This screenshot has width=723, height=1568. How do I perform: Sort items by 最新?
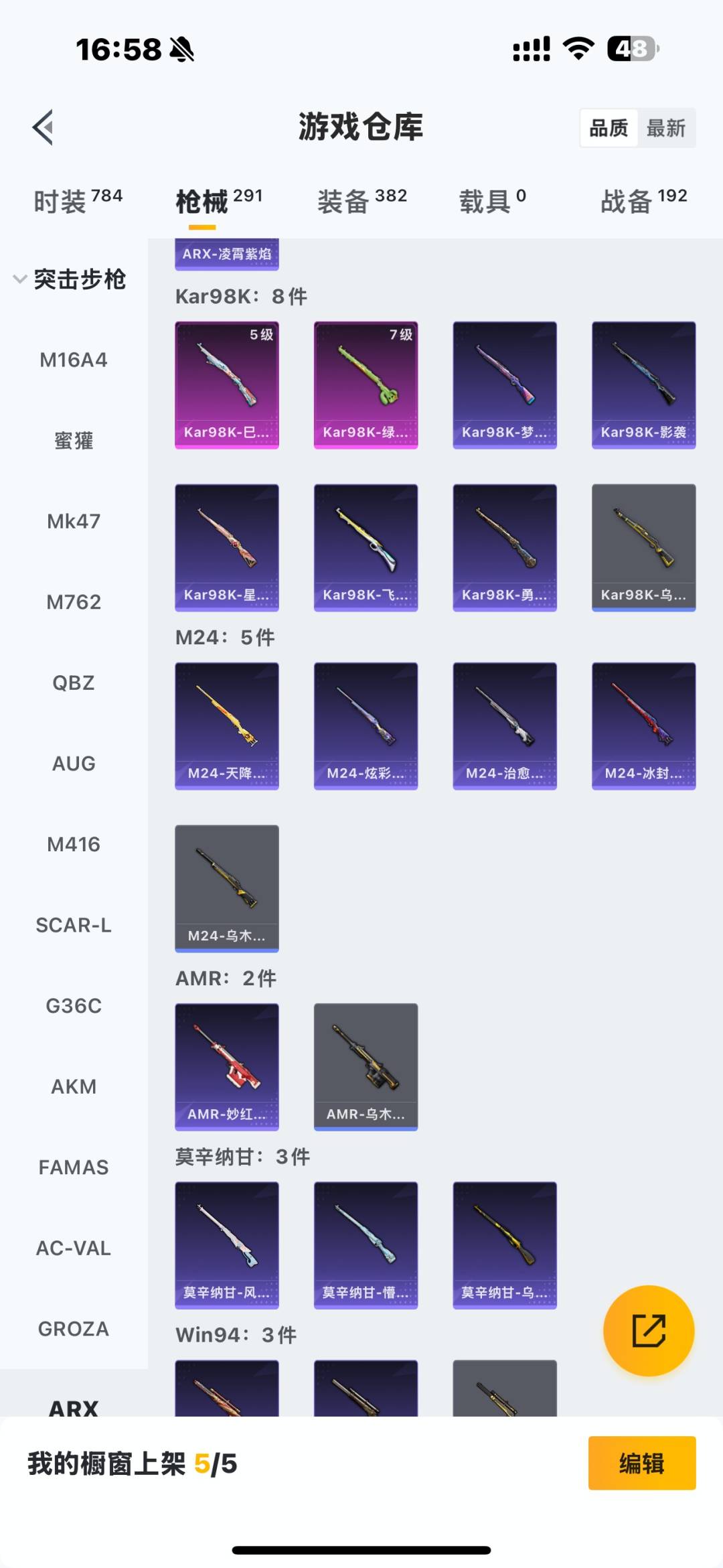click(665, 128)
